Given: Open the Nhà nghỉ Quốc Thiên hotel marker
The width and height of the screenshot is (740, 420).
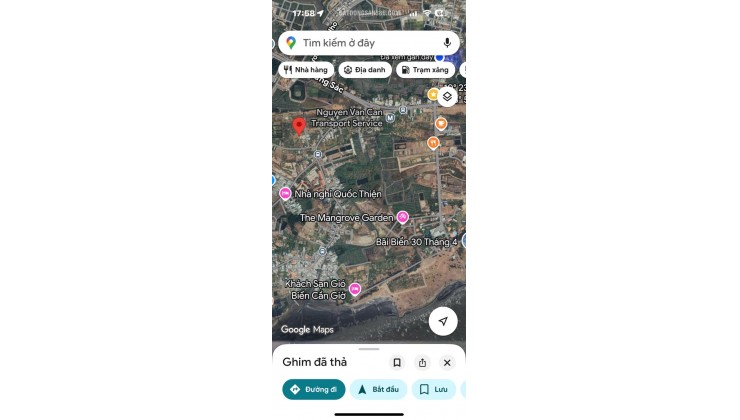Looking at the screenshot, I should (x=285, y=193).
